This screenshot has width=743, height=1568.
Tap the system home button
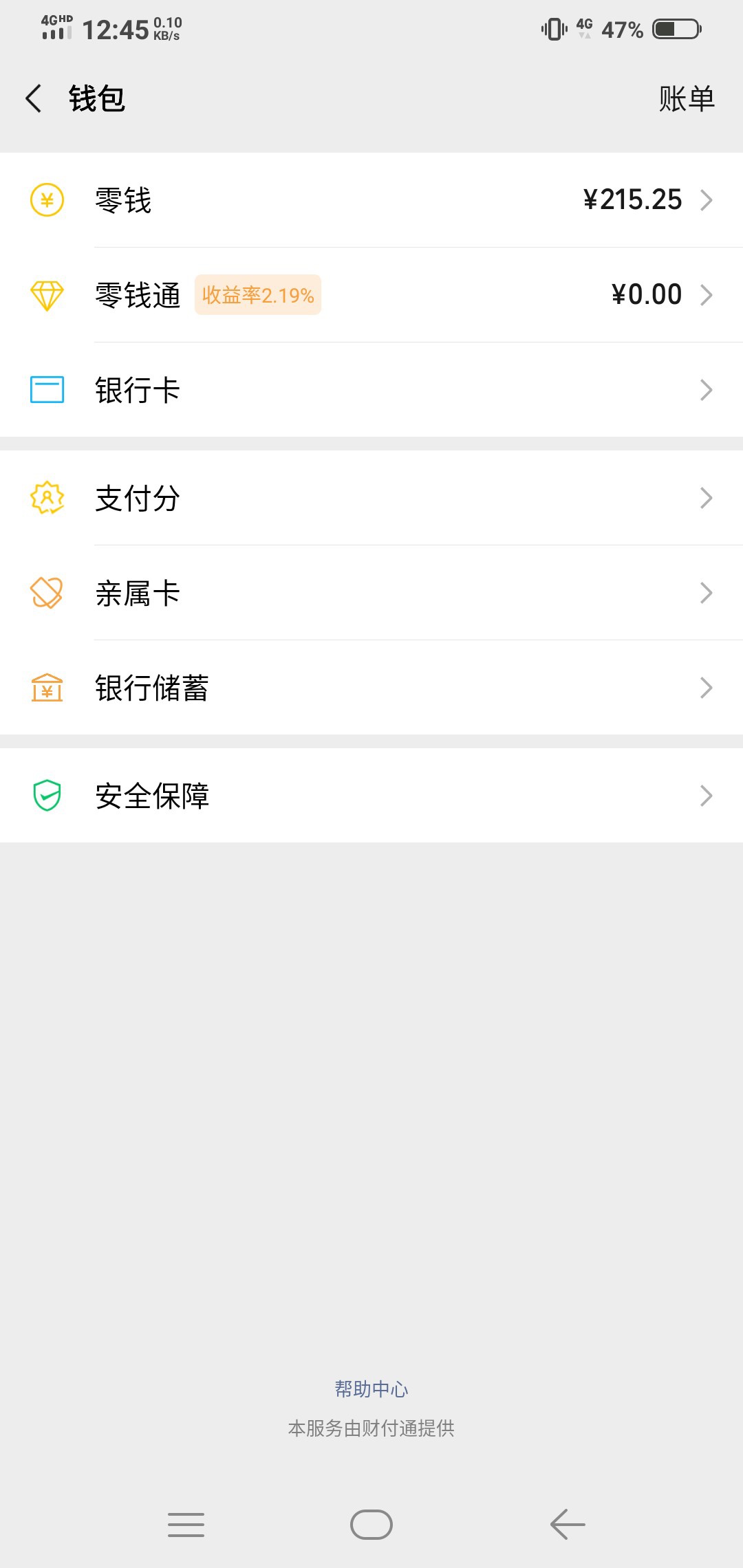(x=371, y=1525)
